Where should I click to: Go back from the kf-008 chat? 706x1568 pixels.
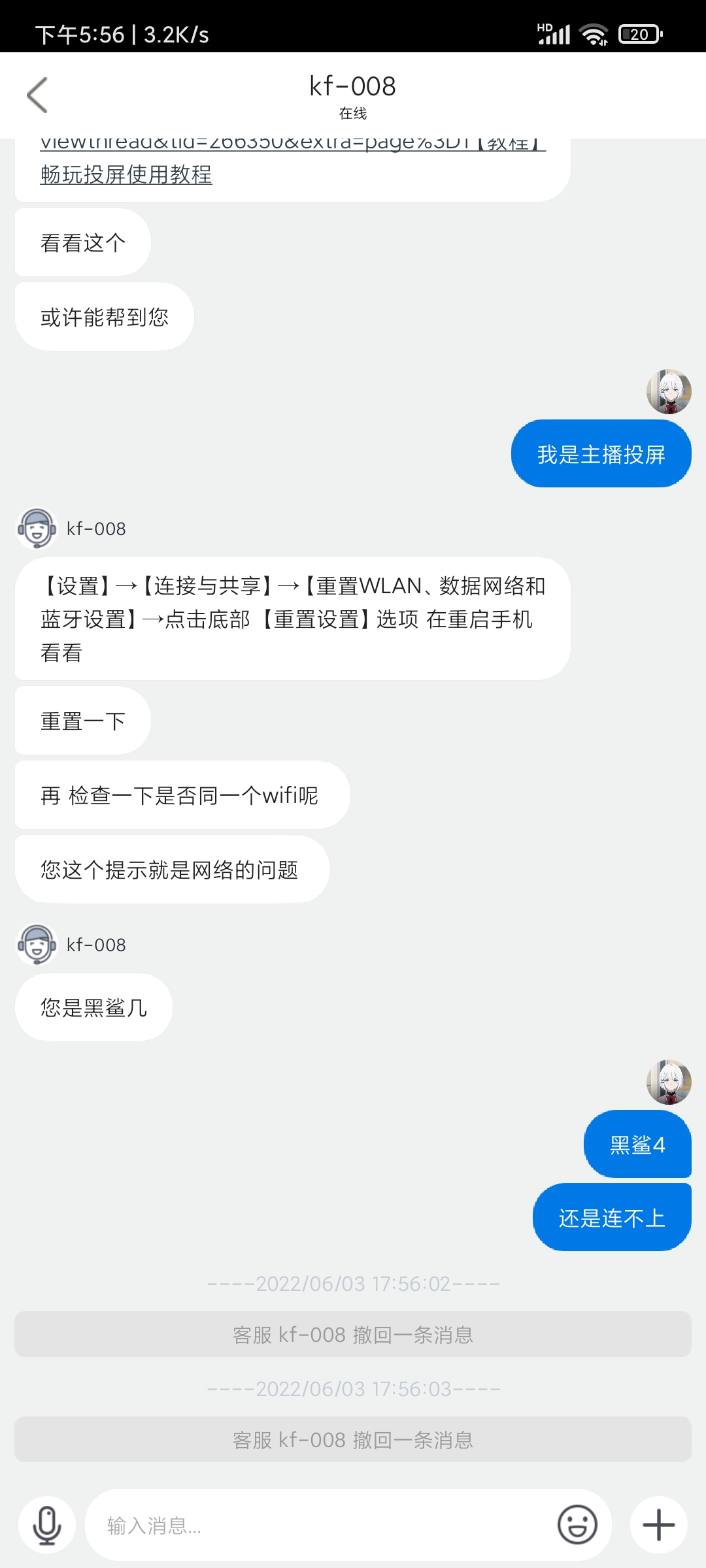(x=37, y=95)
